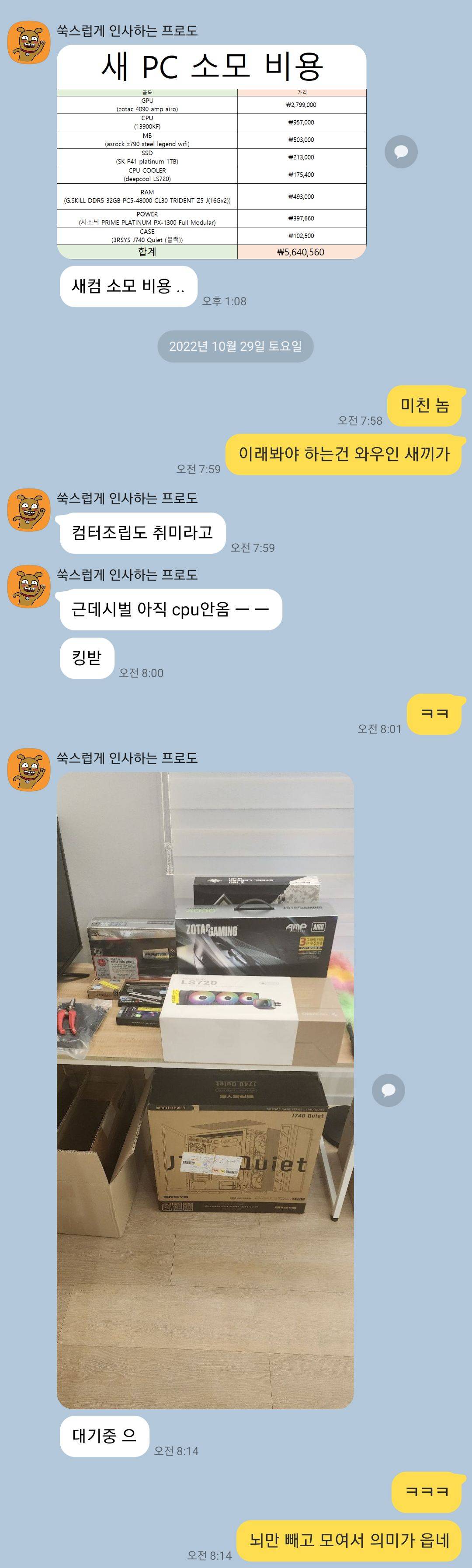Tap the comment bubble beside the cost table image

coord(401,152)
